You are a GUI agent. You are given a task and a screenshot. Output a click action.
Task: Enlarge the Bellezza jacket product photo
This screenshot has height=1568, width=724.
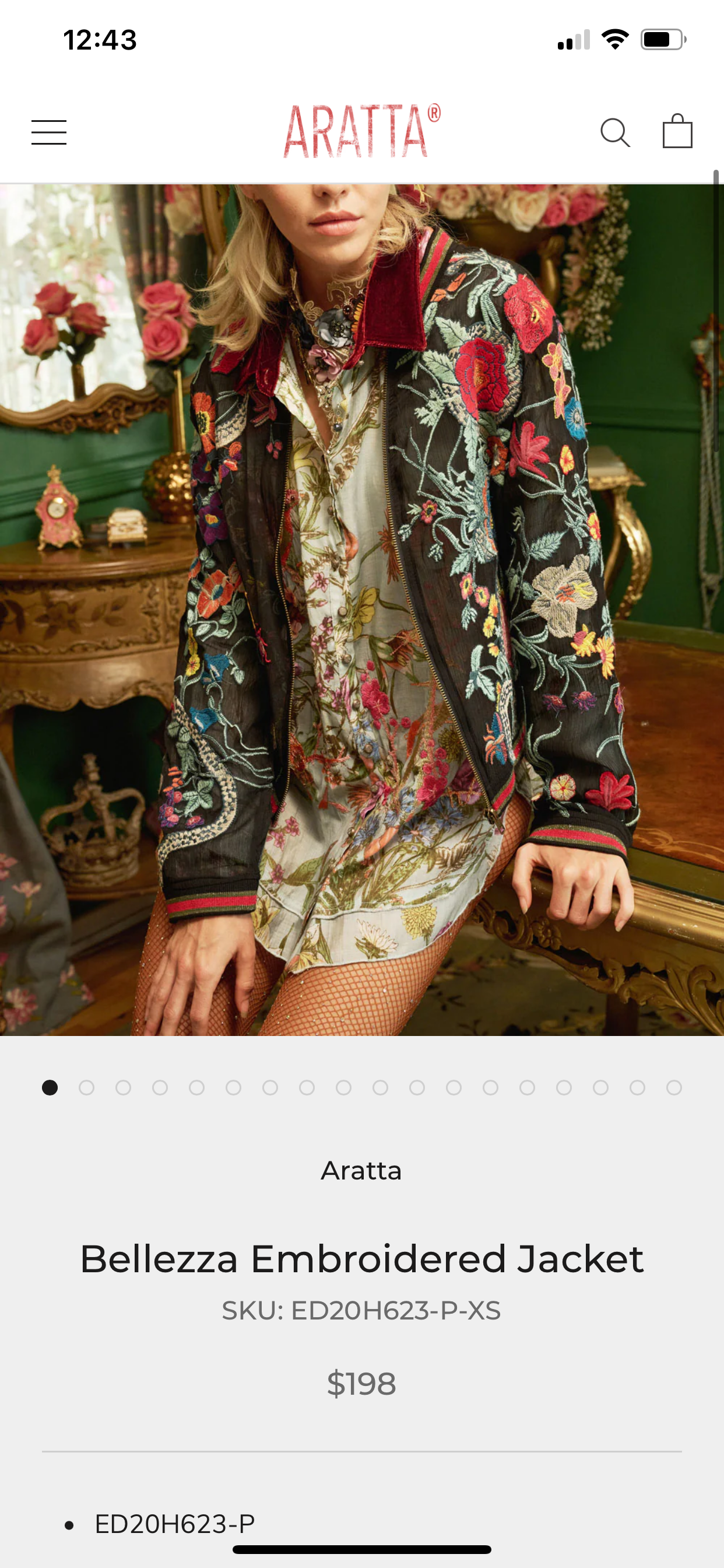tap(361, 608)
